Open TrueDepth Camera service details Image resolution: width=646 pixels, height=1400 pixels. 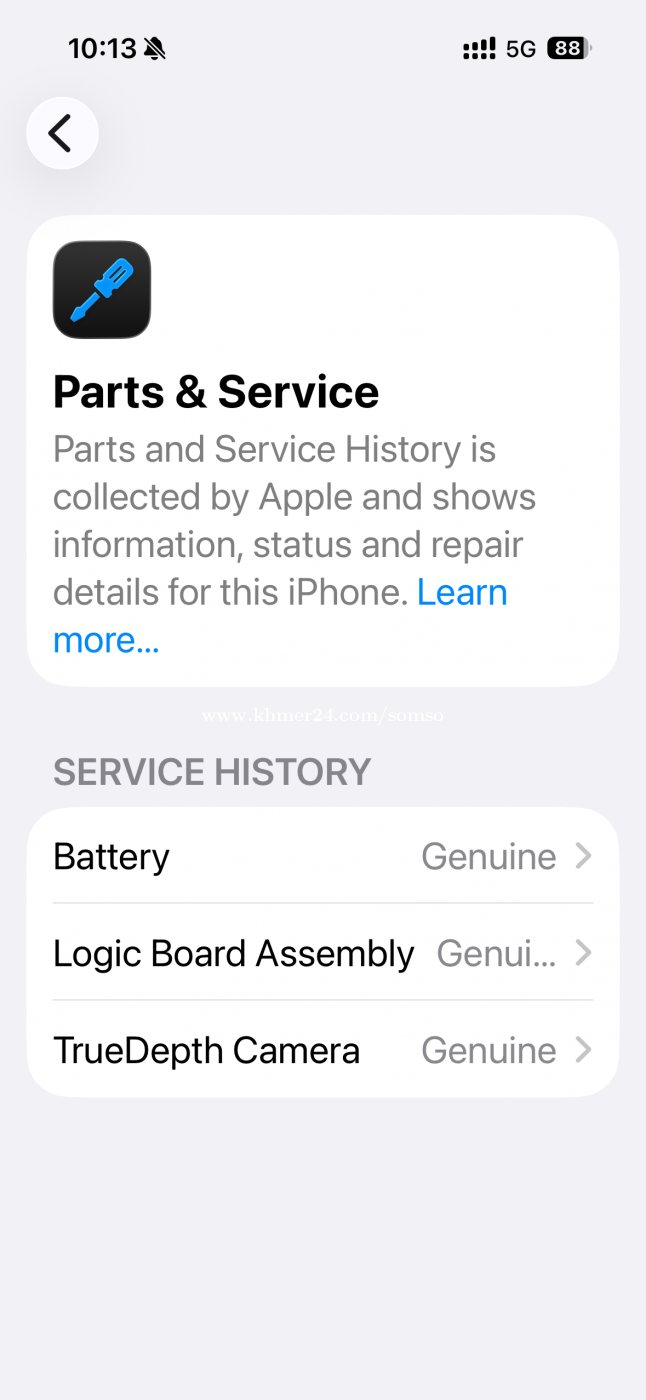pyautogui.click(x=322, y=1050)
